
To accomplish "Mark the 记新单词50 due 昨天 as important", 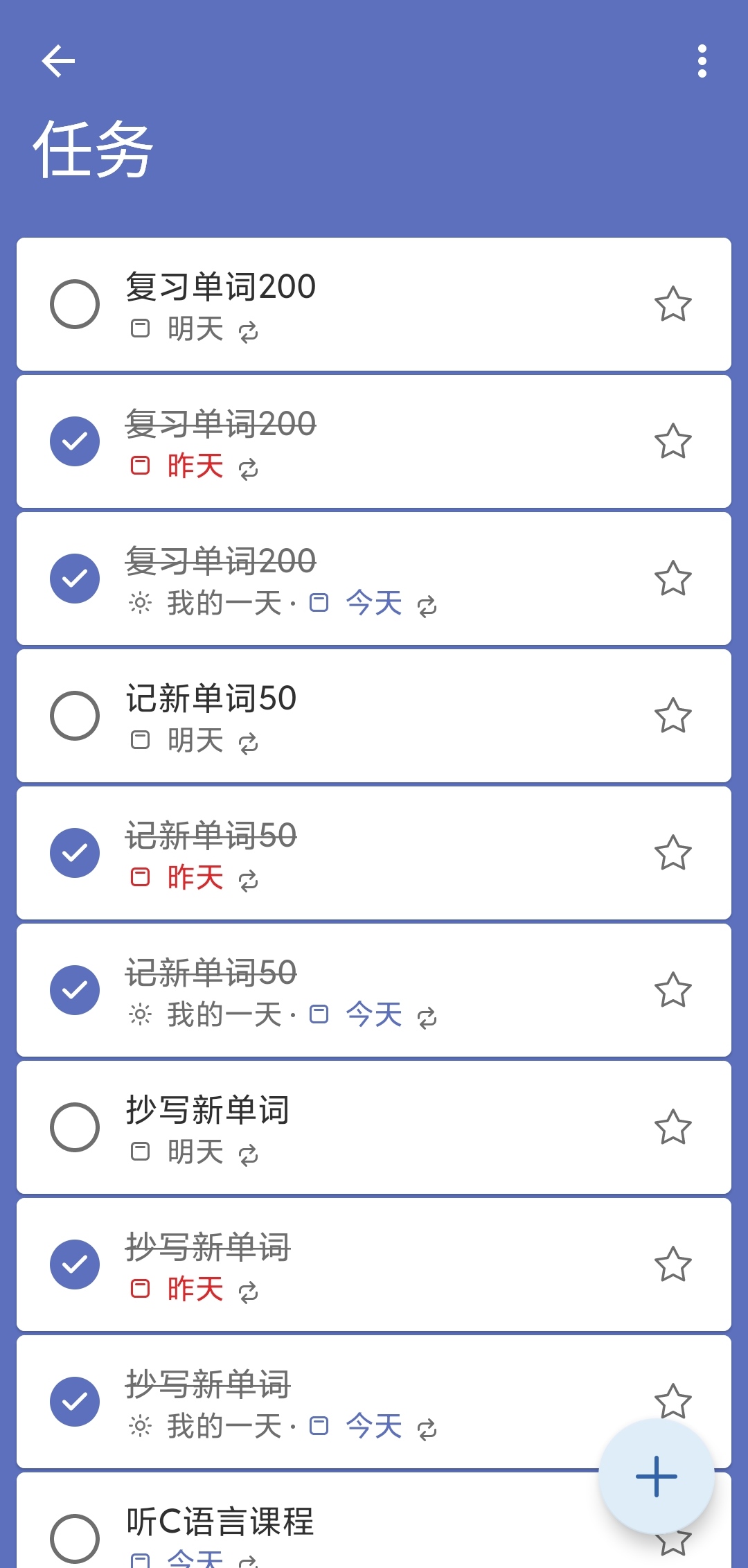I will 673,853.
